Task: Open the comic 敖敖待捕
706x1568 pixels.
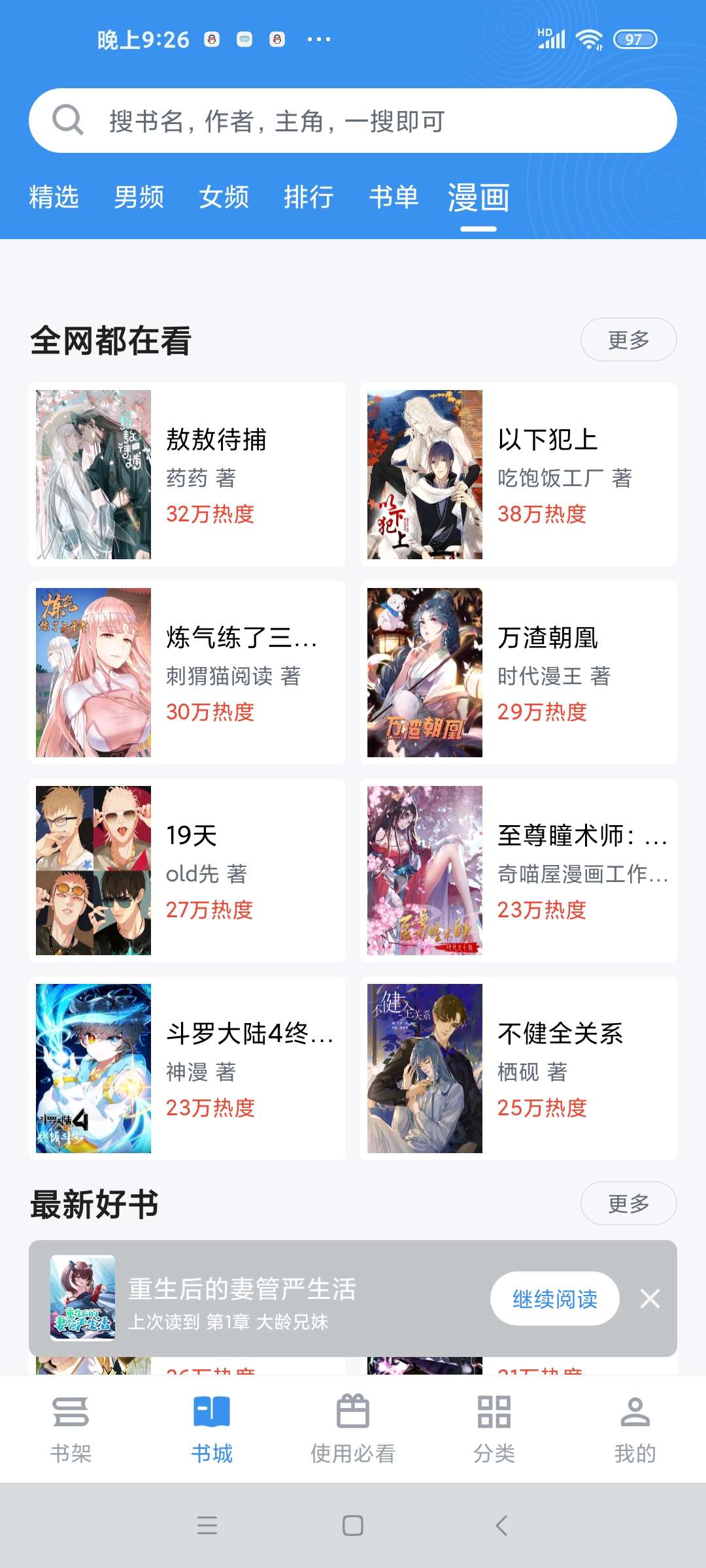Action: [187, 474]
